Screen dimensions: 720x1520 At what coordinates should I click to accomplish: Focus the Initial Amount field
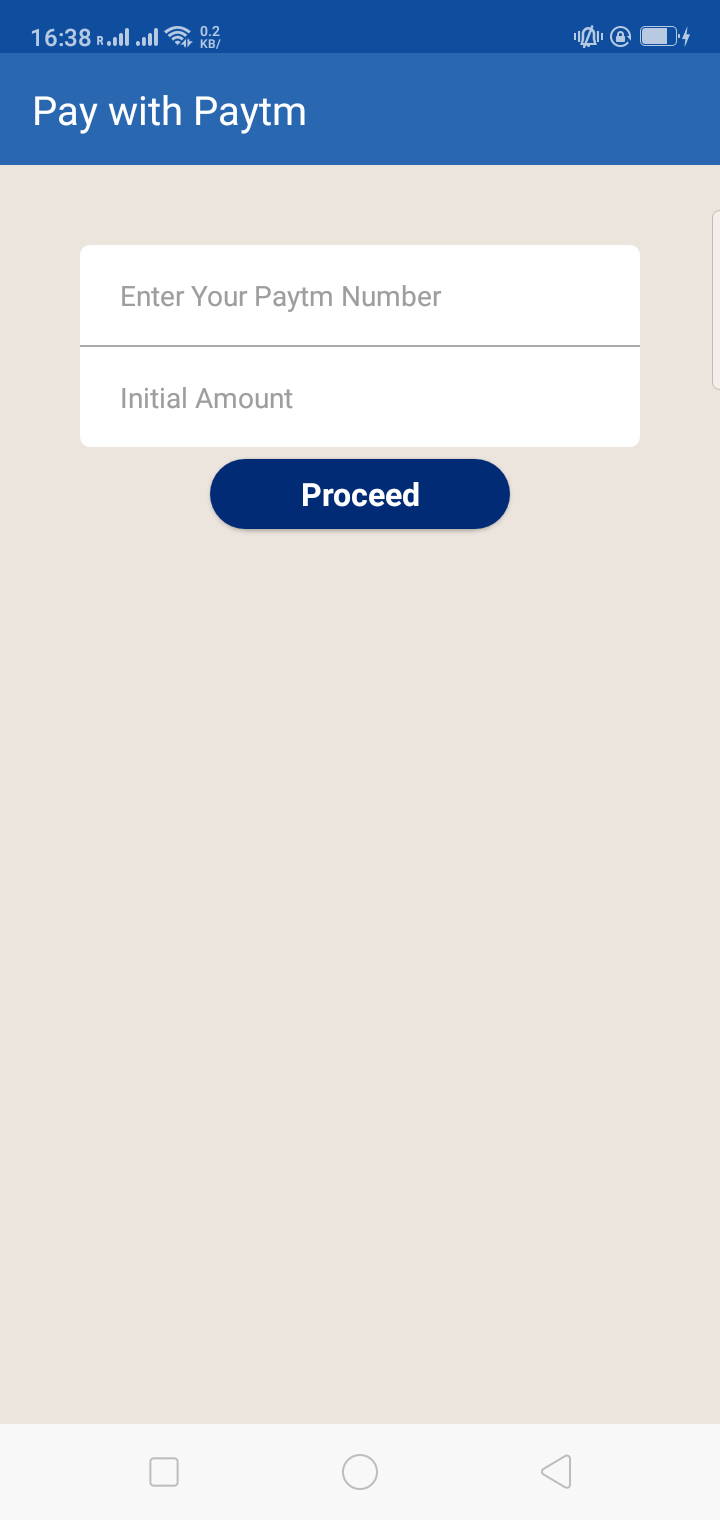point(360,398)
